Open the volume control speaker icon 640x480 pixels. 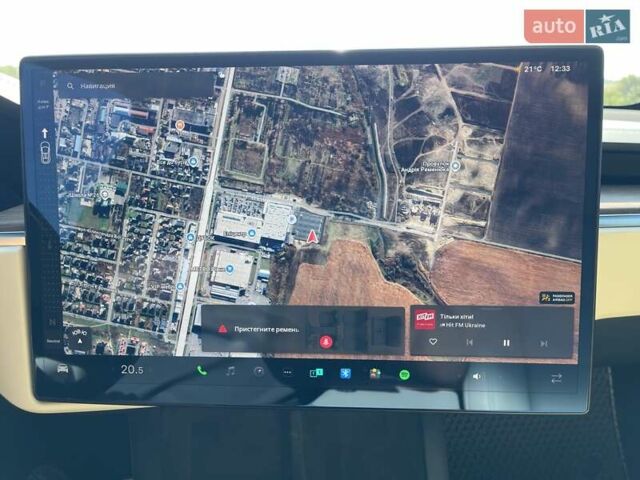[476, 376]
